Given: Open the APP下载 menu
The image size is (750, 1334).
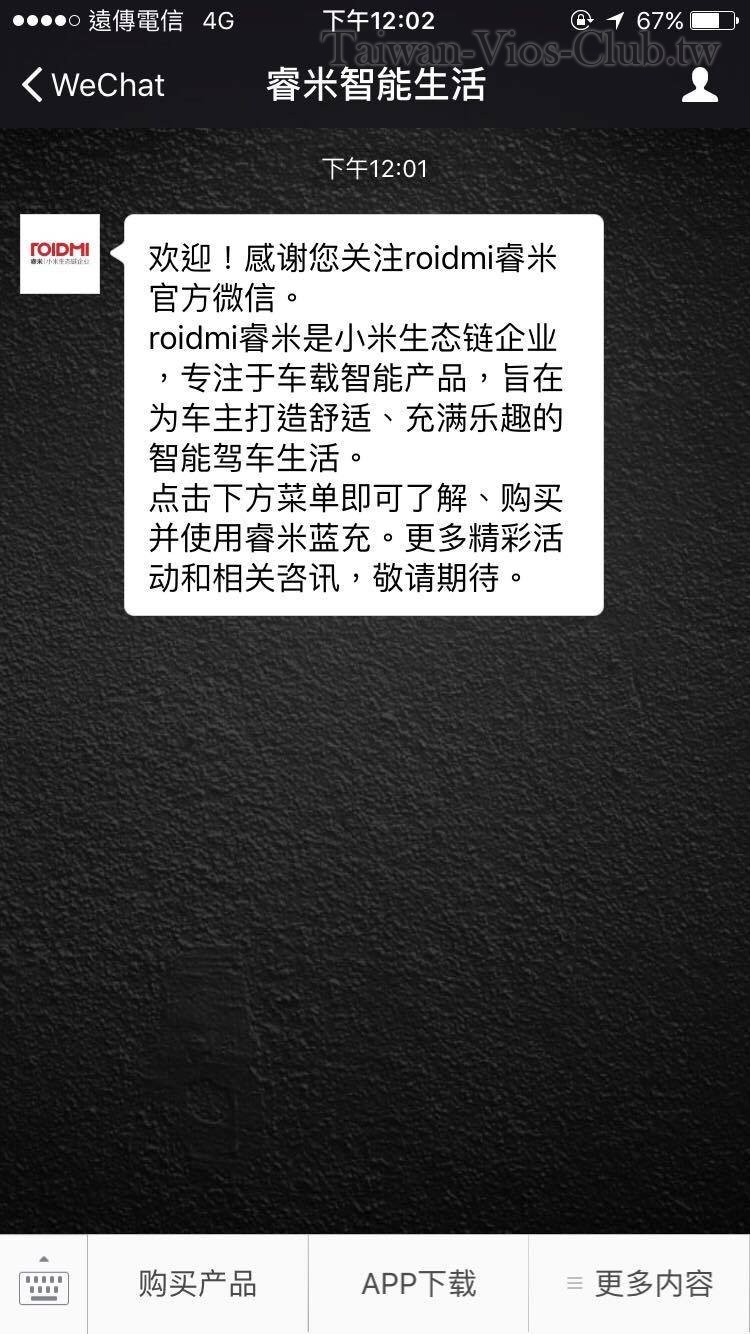Looking at the screenshot, I should coord(418,1284).
